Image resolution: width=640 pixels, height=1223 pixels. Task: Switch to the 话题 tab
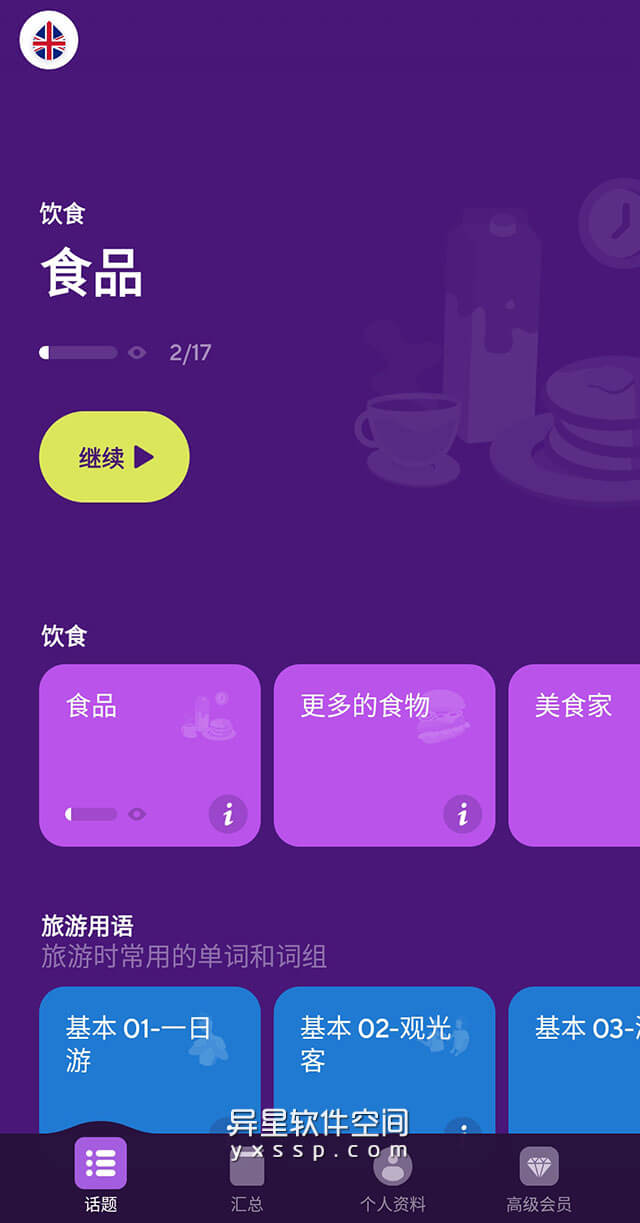pos(101,1176)
